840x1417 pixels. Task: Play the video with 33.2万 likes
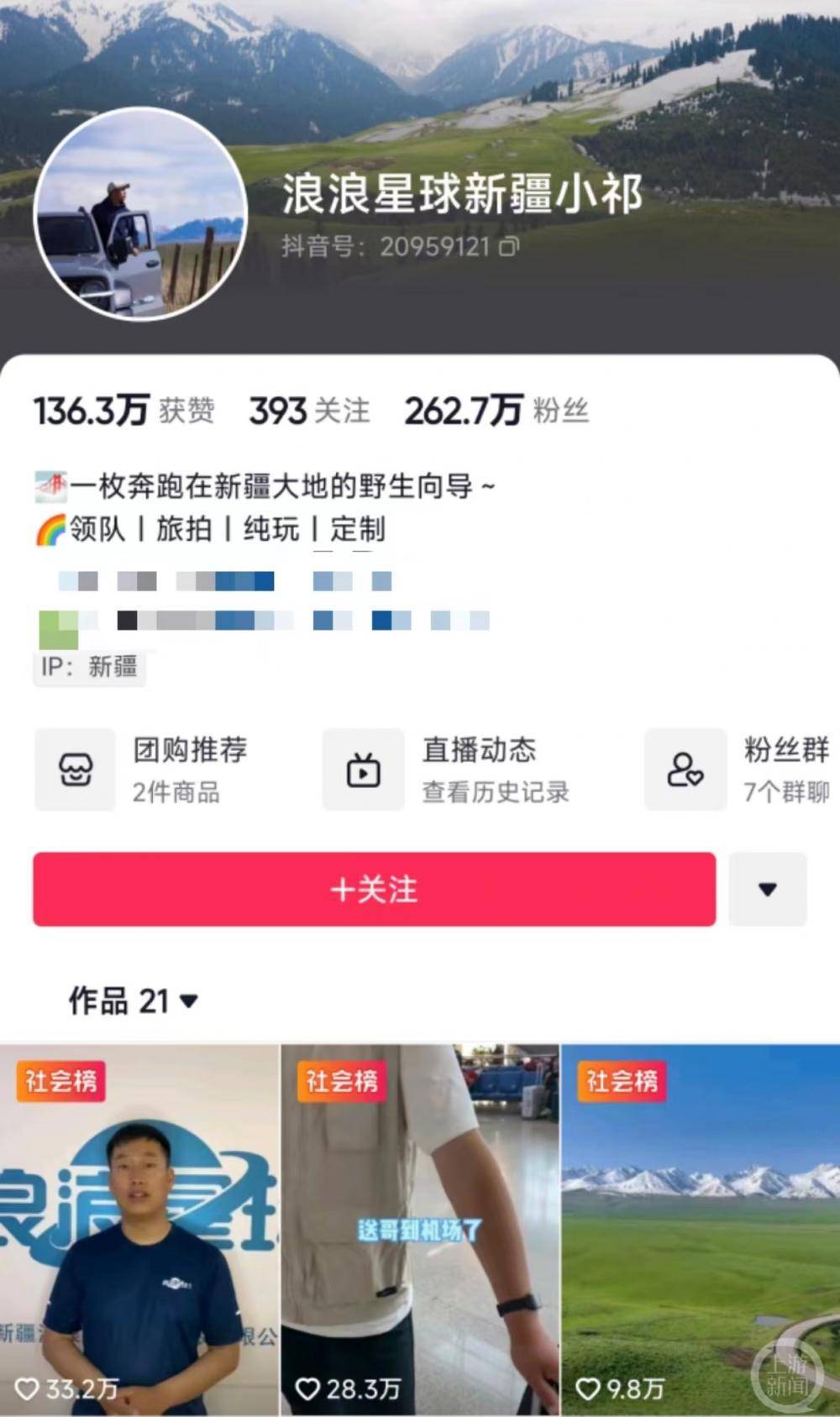click(139, 1231)
